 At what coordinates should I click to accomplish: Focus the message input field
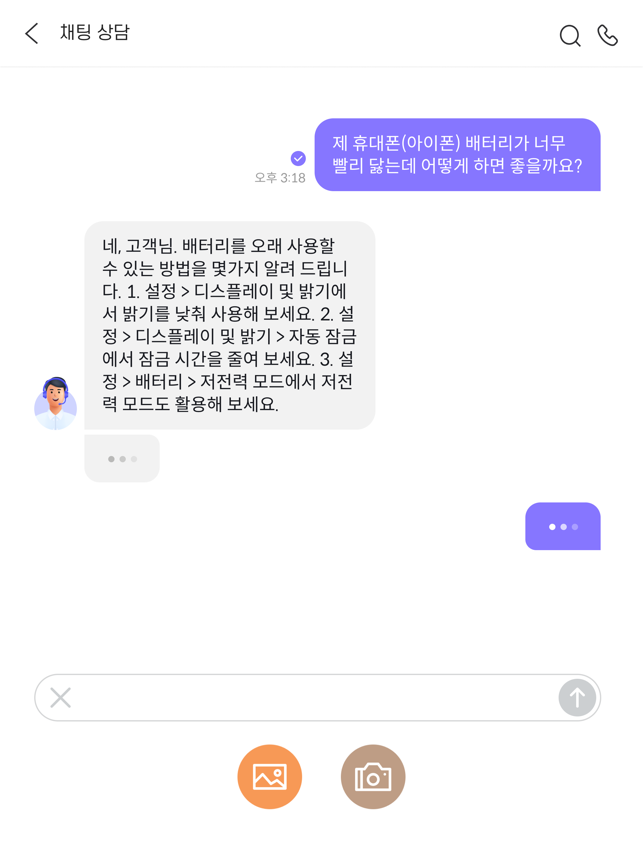point(310,697)
